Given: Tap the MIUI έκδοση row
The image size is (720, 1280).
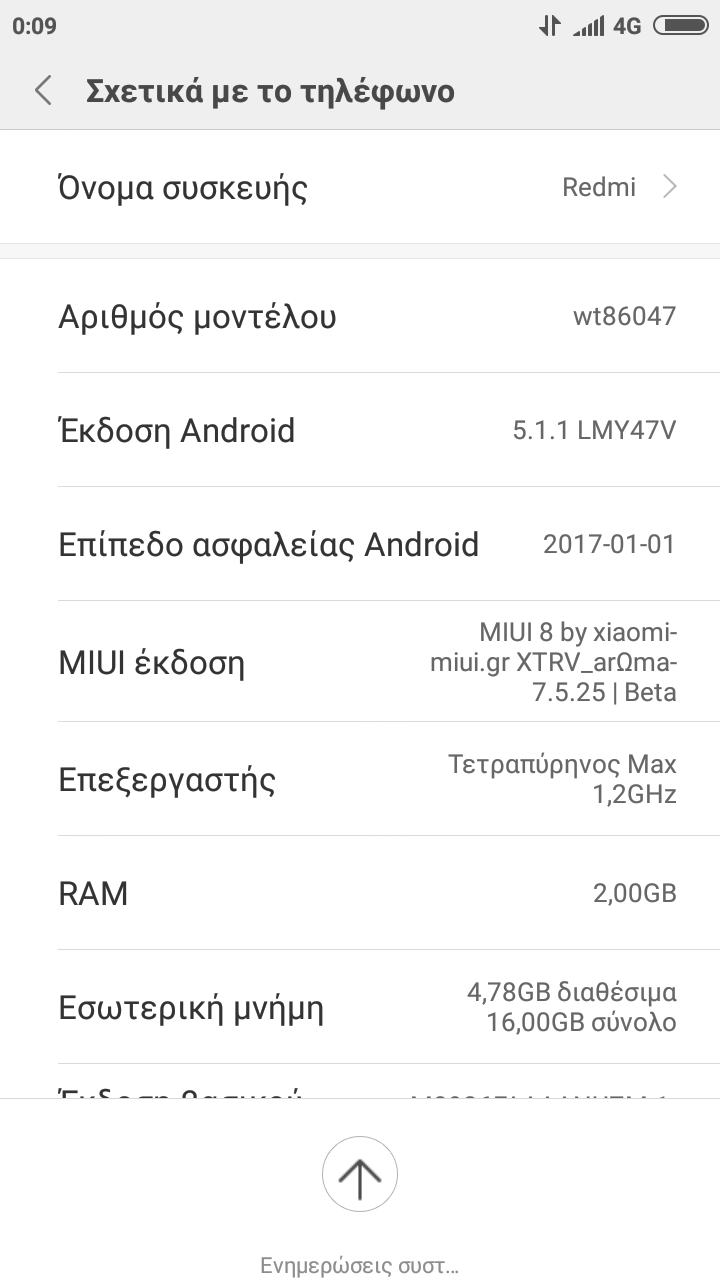Looking at the screenshot, I should click(x=360, y=662).
